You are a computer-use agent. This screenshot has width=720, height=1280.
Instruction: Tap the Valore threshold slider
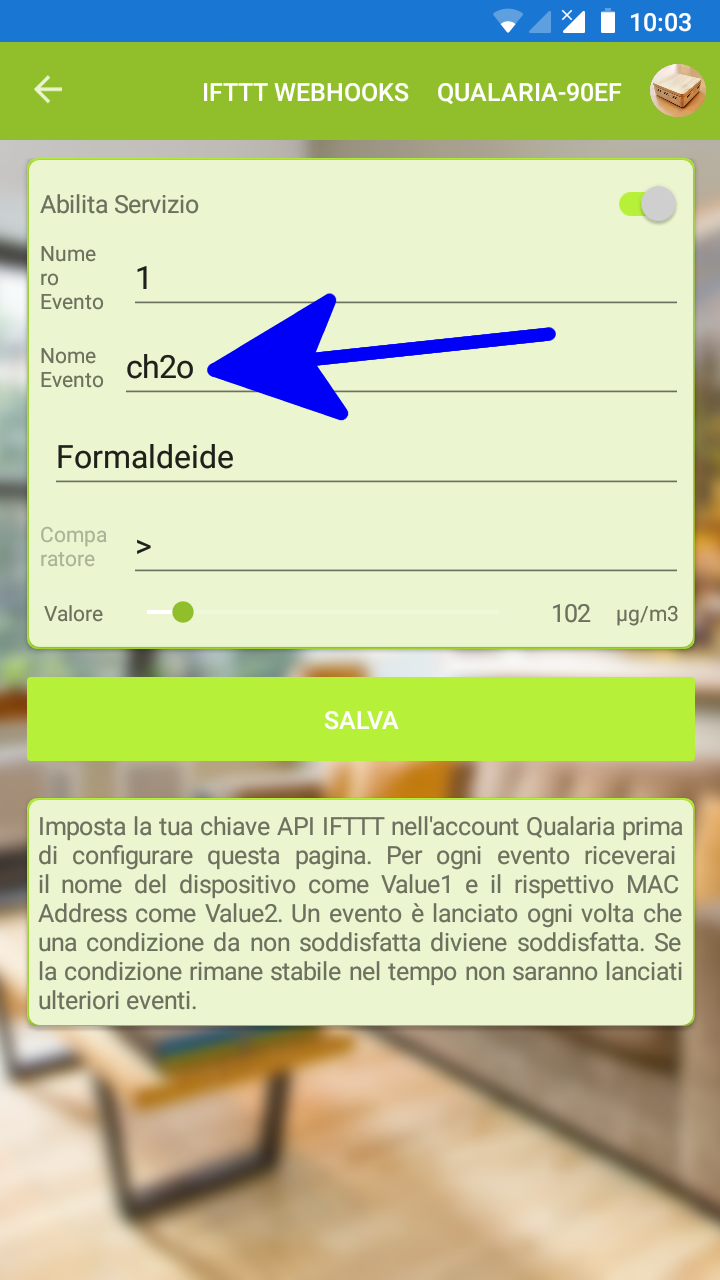click(322, 612)
